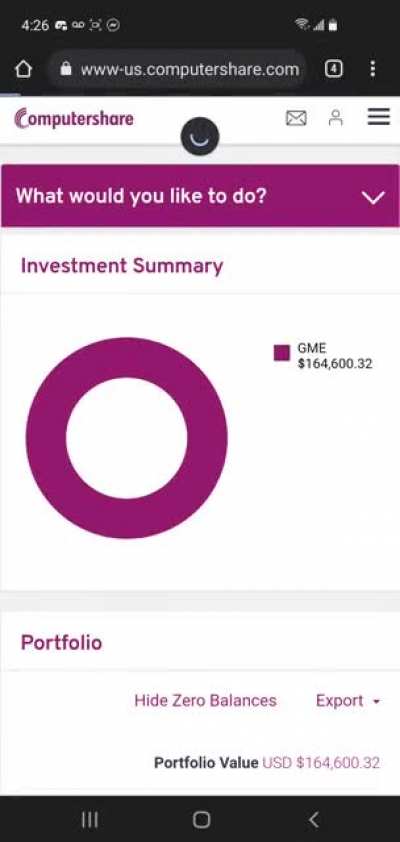Expand "What would you like to do?"
400x842 pixels.
(200, 196)
